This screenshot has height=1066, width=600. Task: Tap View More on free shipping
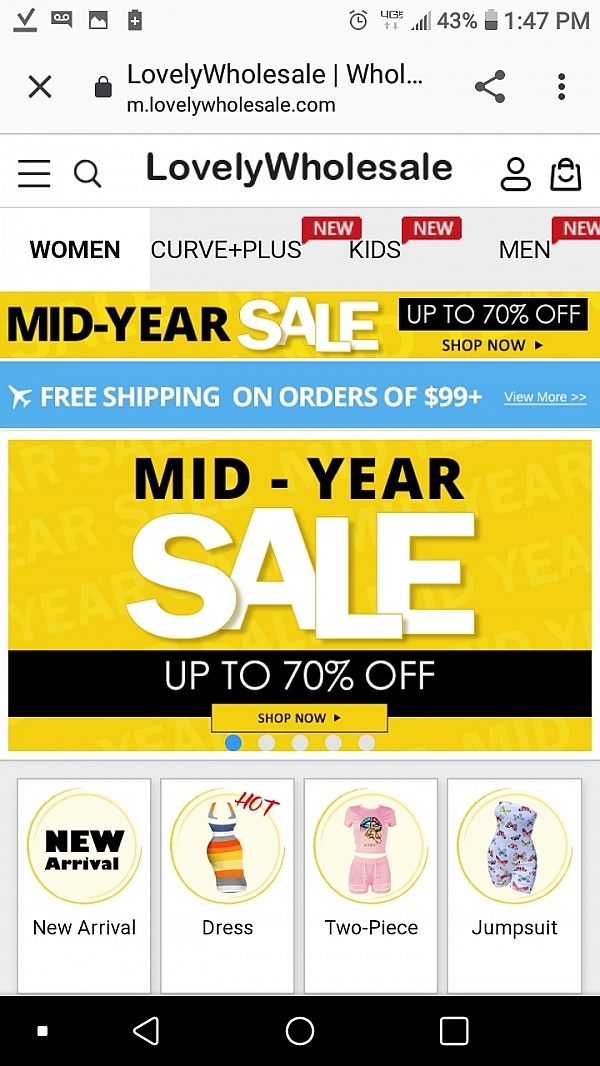[x=545, y=397]
